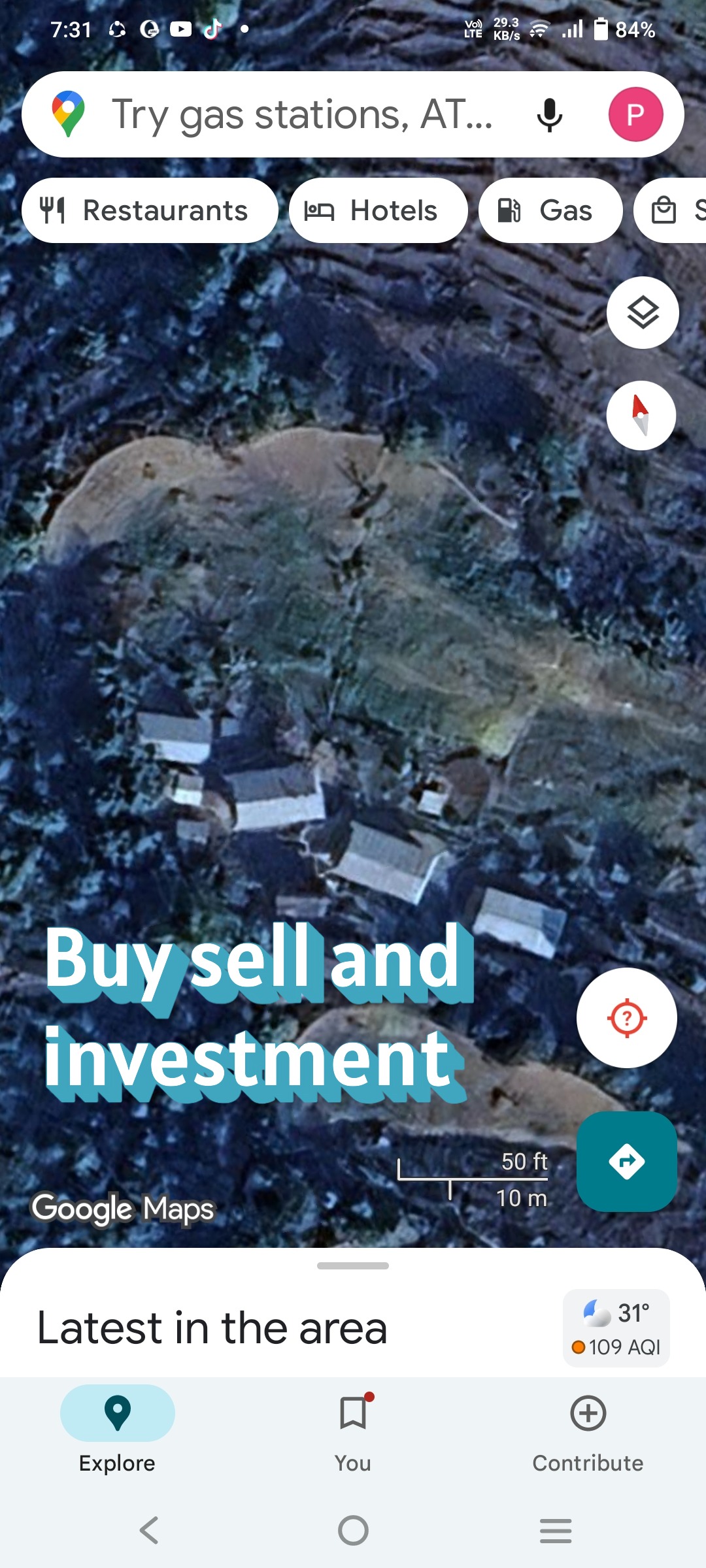706x1568 pixels.
Task: Open directions with the teal button
Action: tap(626, 1162)
